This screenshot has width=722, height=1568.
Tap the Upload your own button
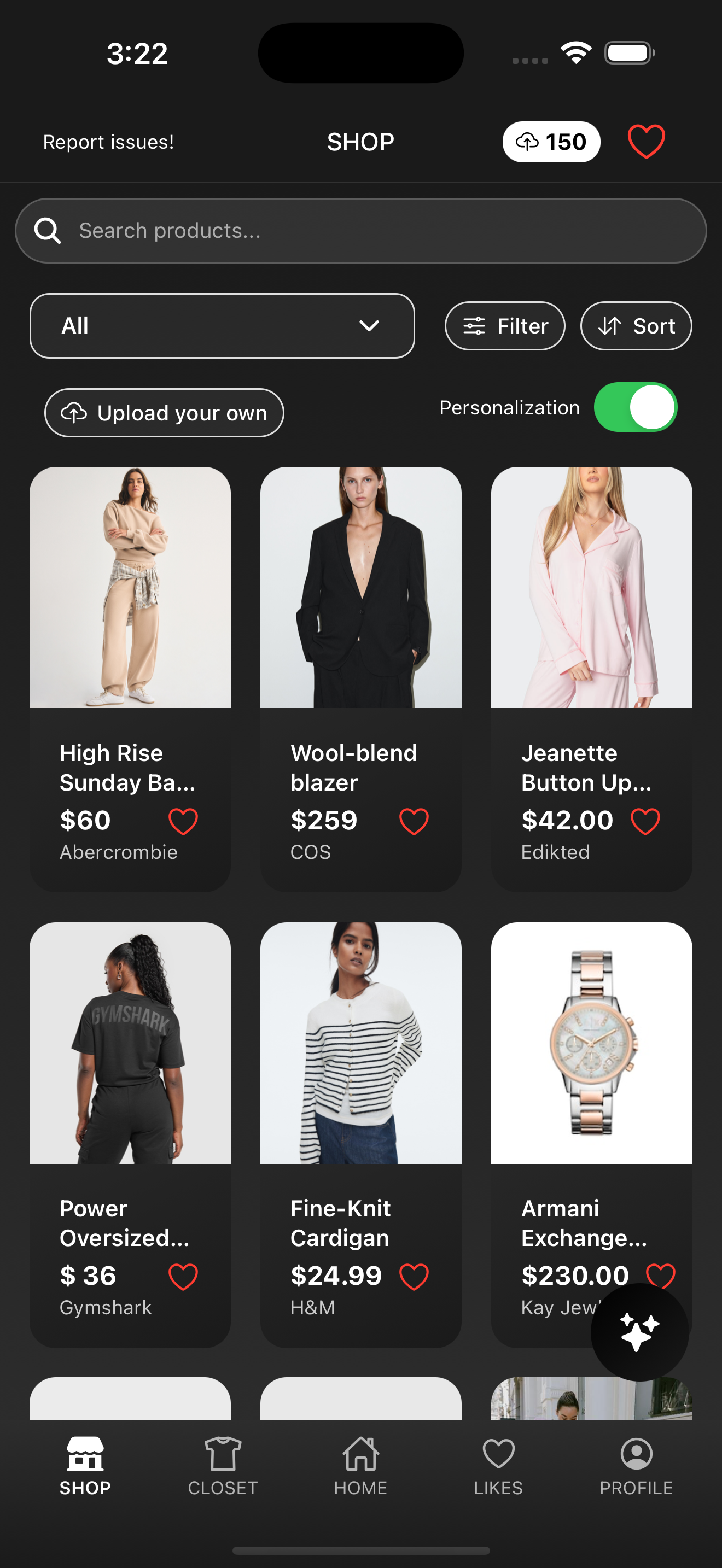click(164, 413)
